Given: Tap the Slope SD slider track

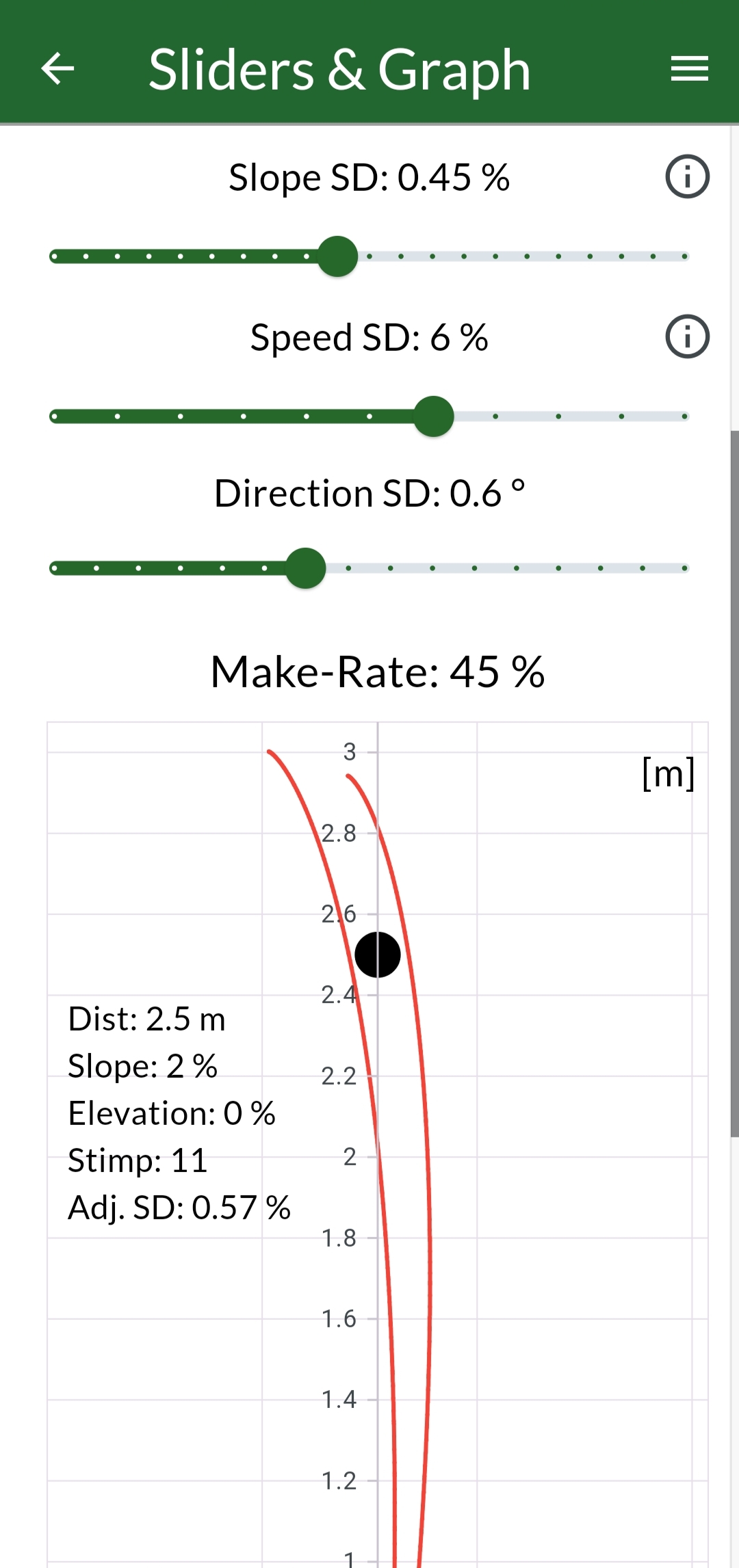Looking at the screenshot, I should [x=369, y=256].
